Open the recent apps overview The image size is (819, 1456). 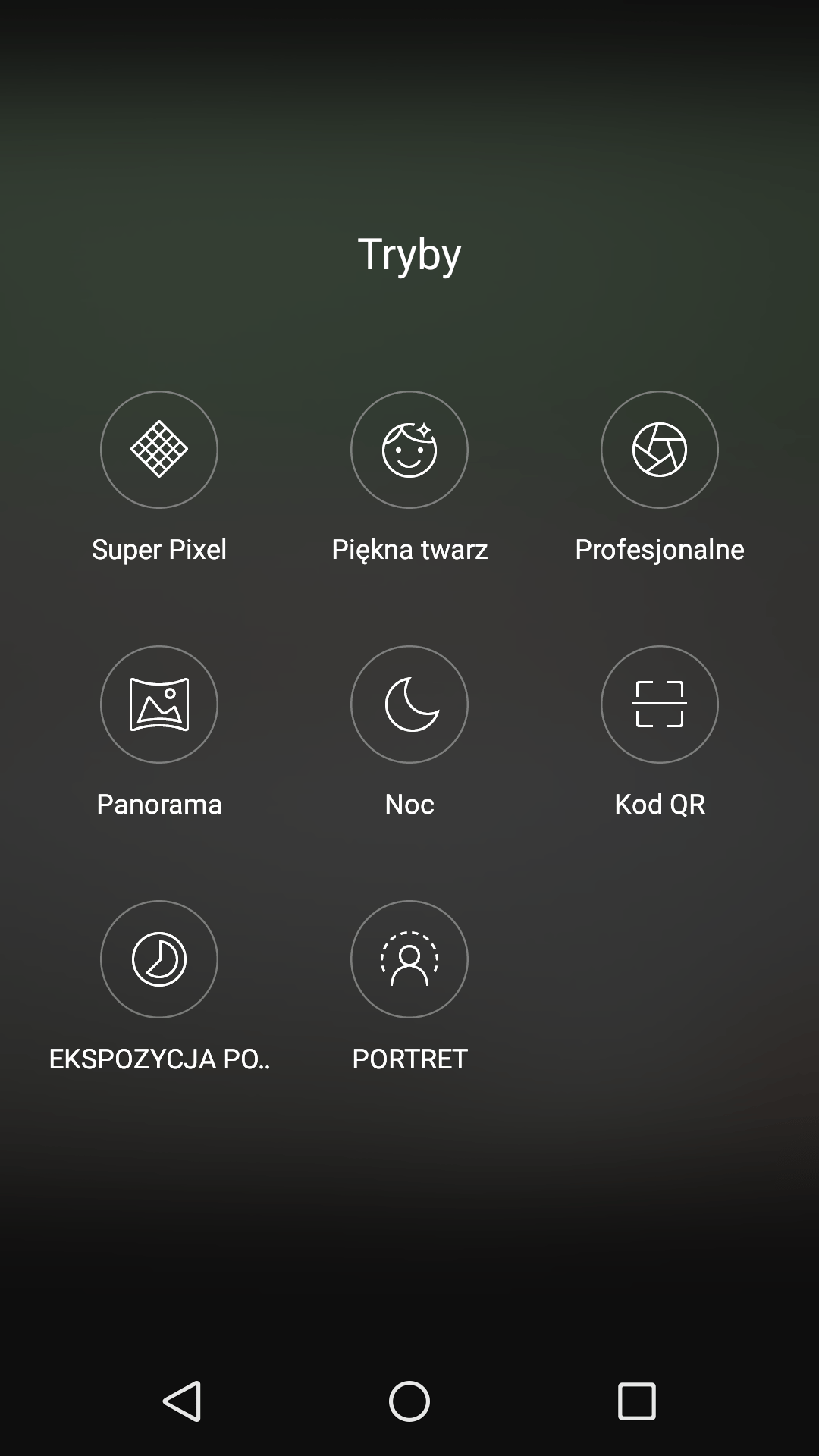[x=637, y=1401]
